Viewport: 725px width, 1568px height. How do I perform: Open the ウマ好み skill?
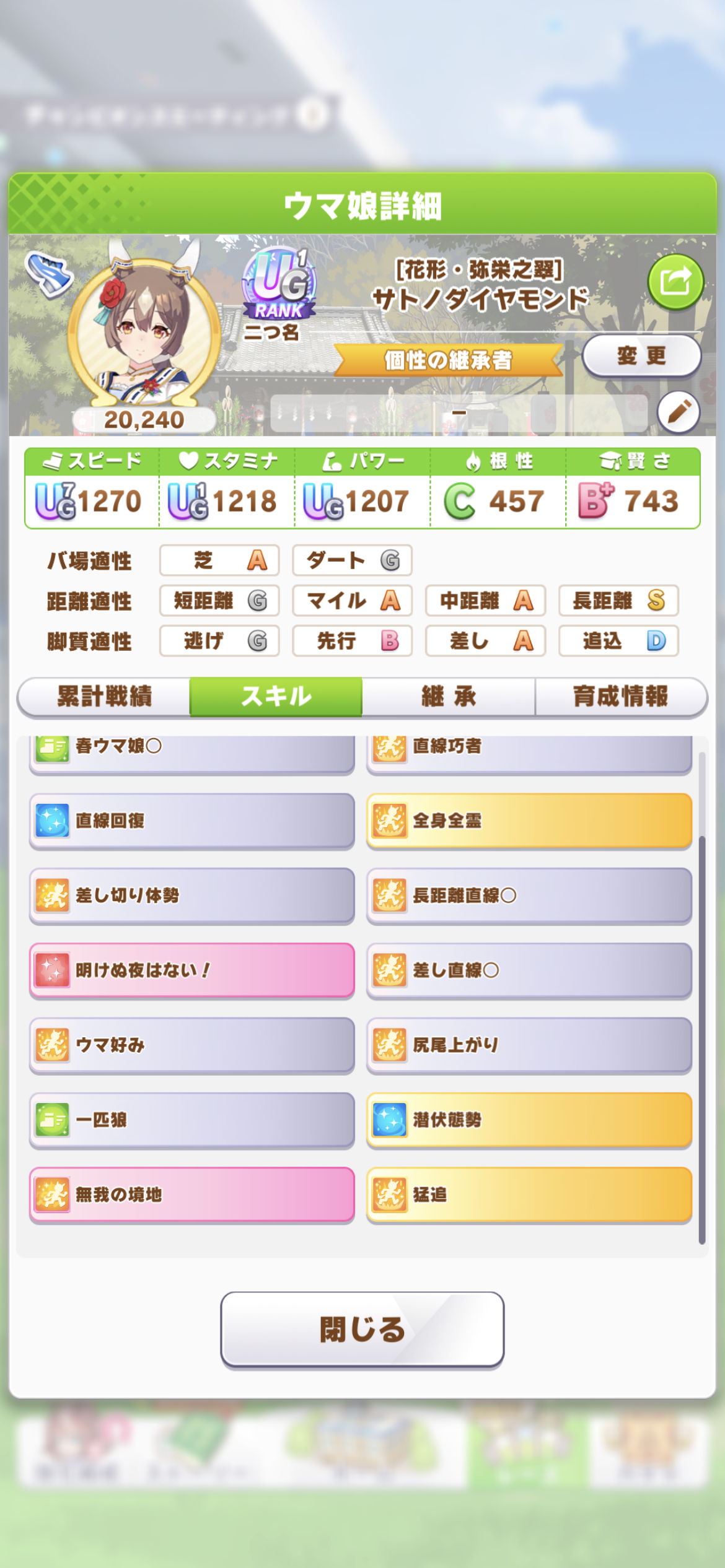pos(191,1045)
